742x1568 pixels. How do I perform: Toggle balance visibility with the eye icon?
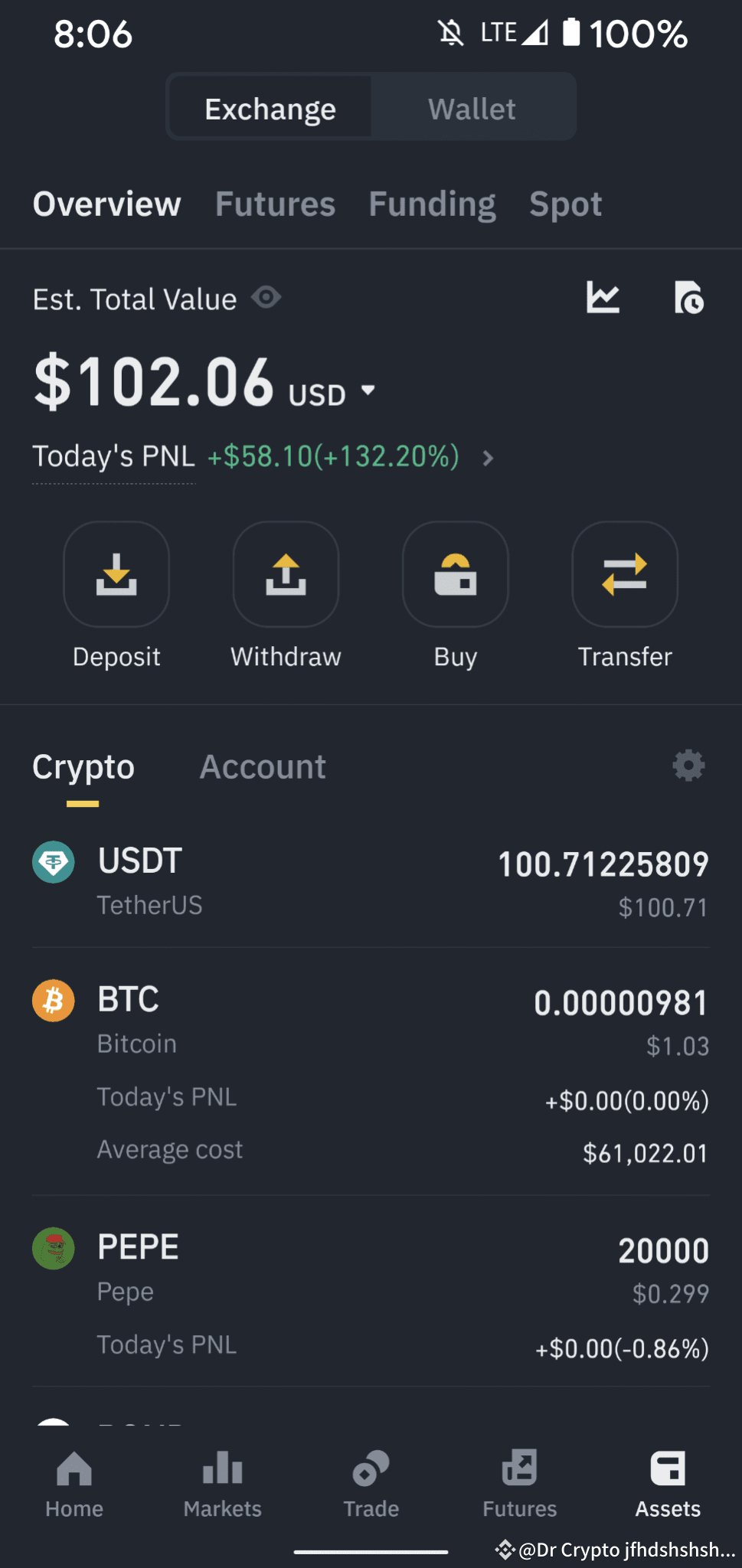265,297
